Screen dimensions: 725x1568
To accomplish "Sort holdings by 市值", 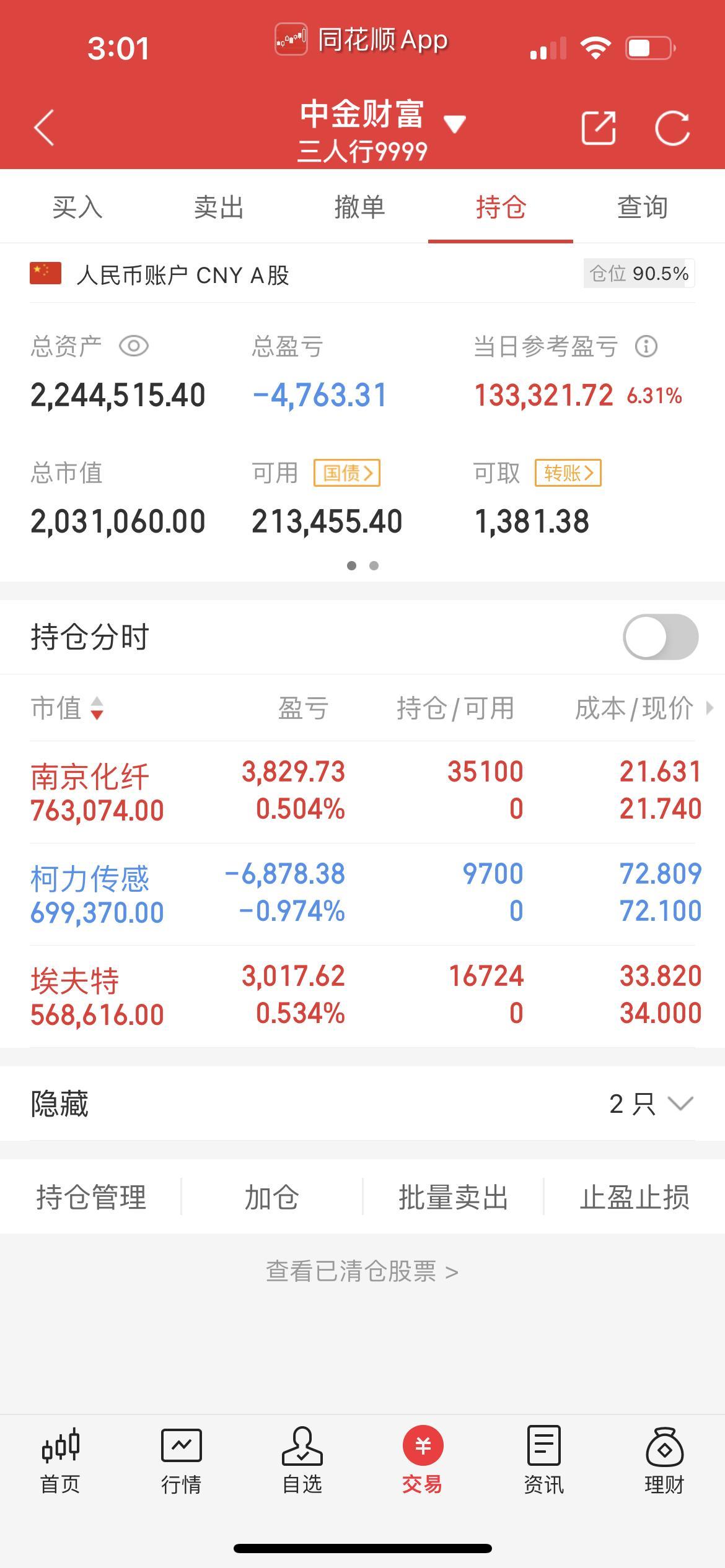I will pyautogui.click(x=67, y=708).
